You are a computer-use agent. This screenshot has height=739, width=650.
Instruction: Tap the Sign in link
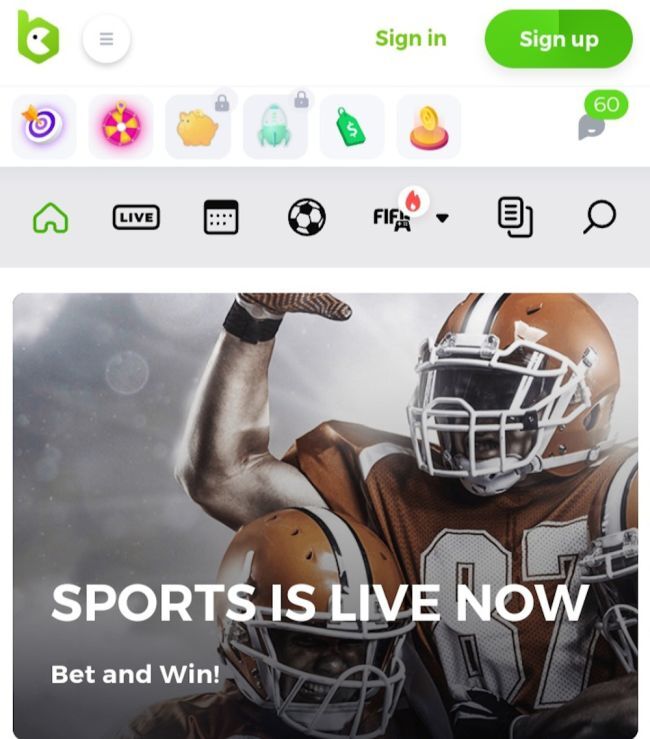click(410, 39)
